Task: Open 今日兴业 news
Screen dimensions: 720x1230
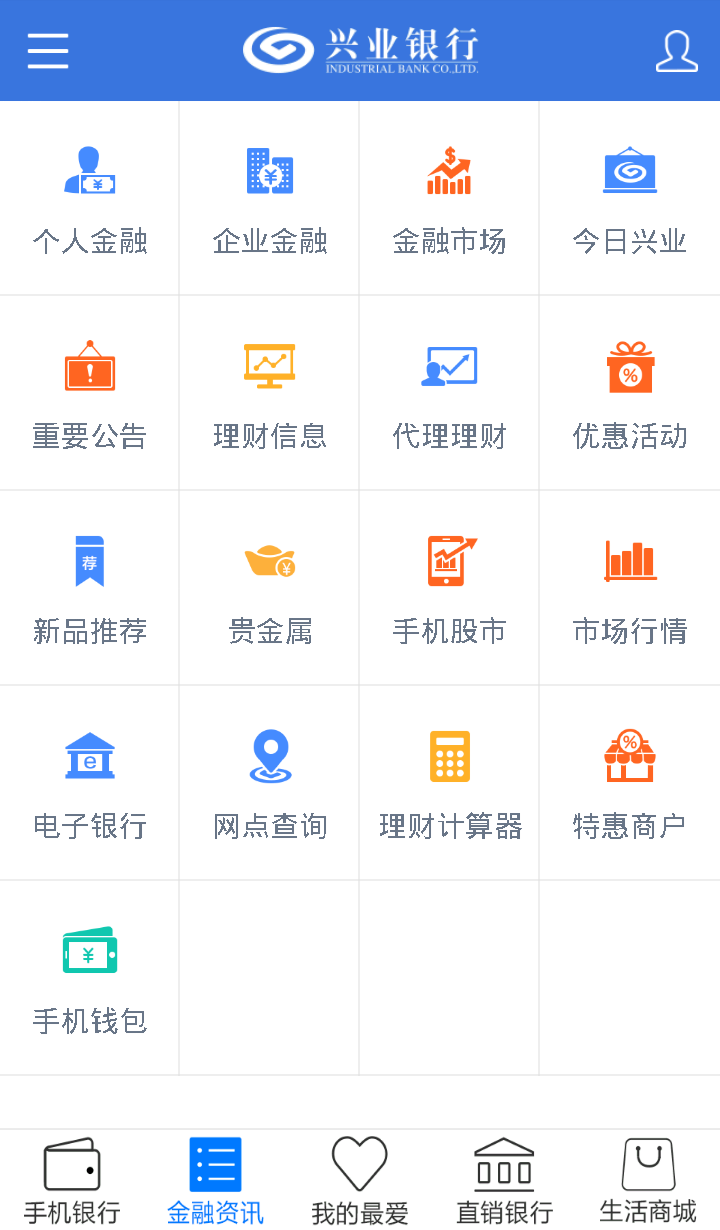Action: click(x=629, y=198)
